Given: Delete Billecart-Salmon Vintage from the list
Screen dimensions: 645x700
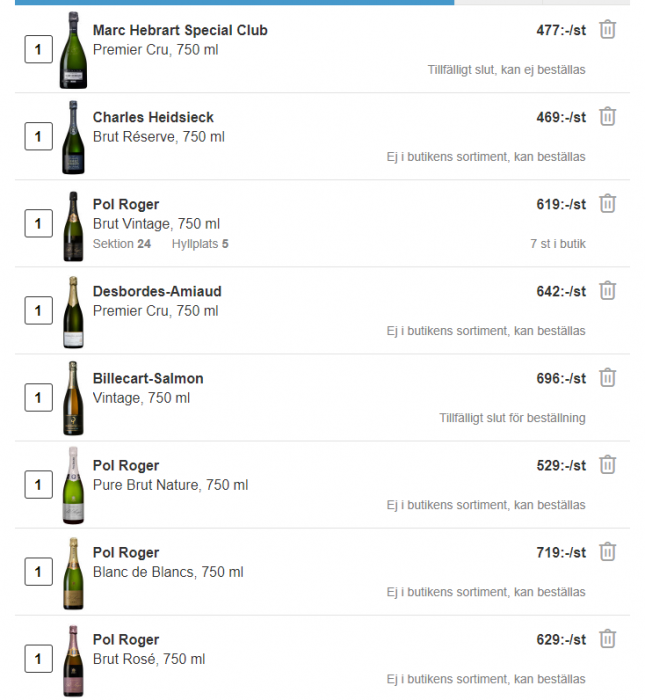Looking at the screenshot, I should 607,378.
